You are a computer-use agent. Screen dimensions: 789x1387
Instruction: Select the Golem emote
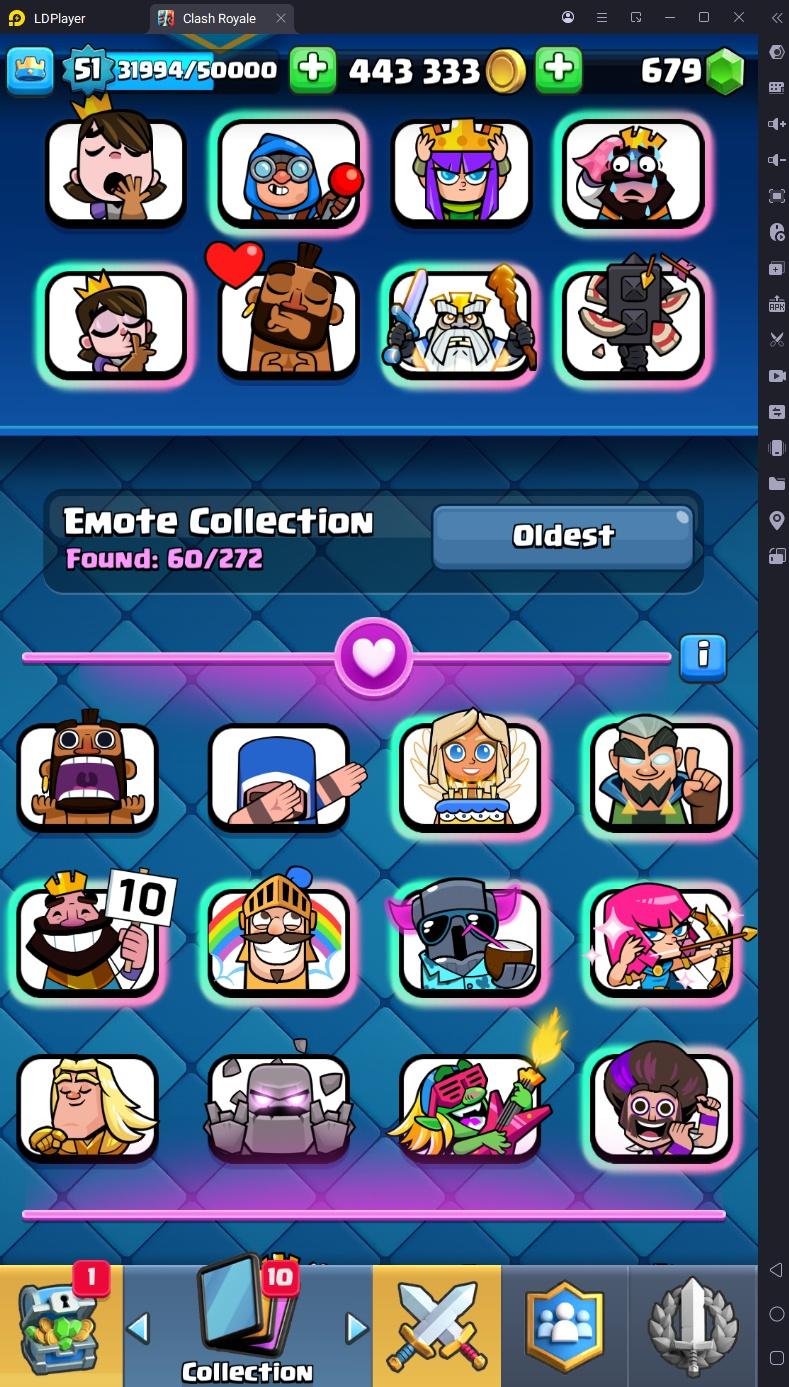click(279, 1107)
